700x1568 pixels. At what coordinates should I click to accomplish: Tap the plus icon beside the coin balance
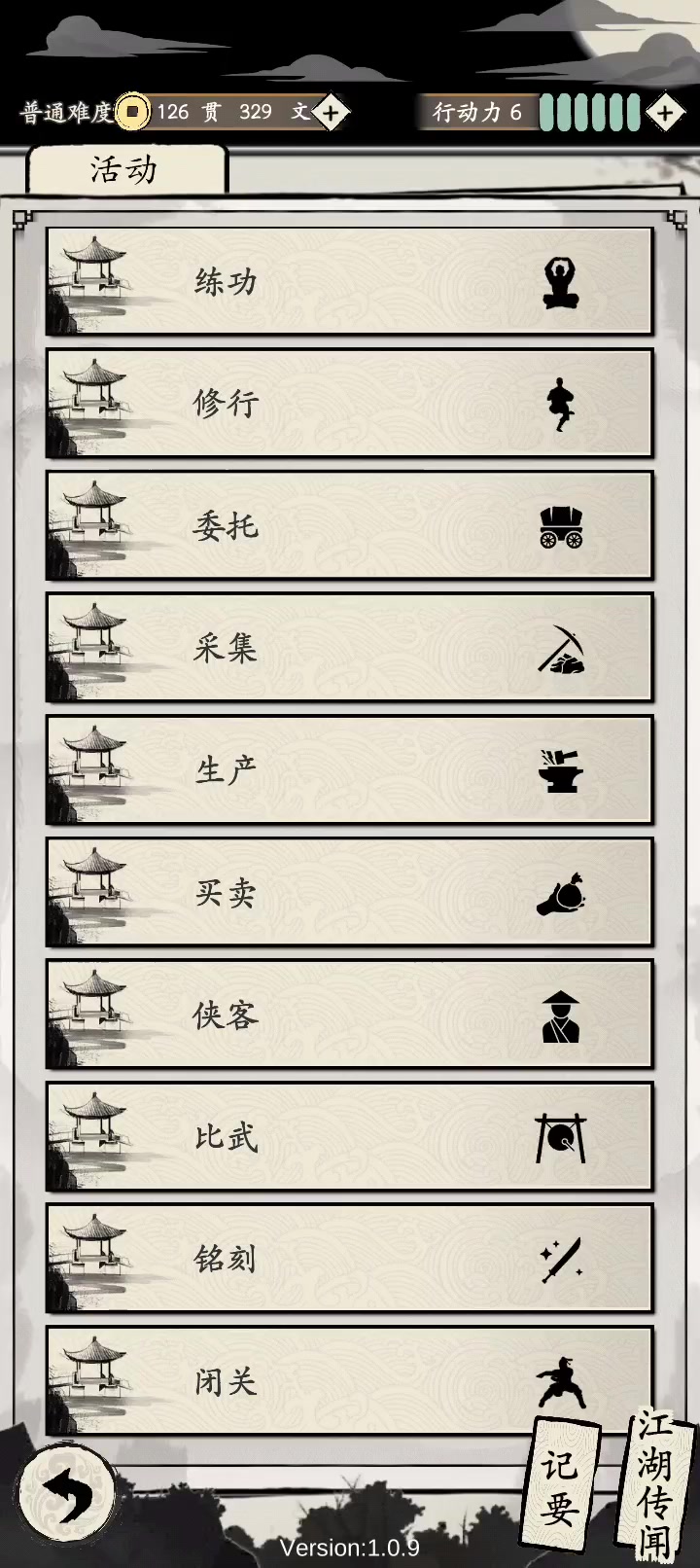point(331,113)
